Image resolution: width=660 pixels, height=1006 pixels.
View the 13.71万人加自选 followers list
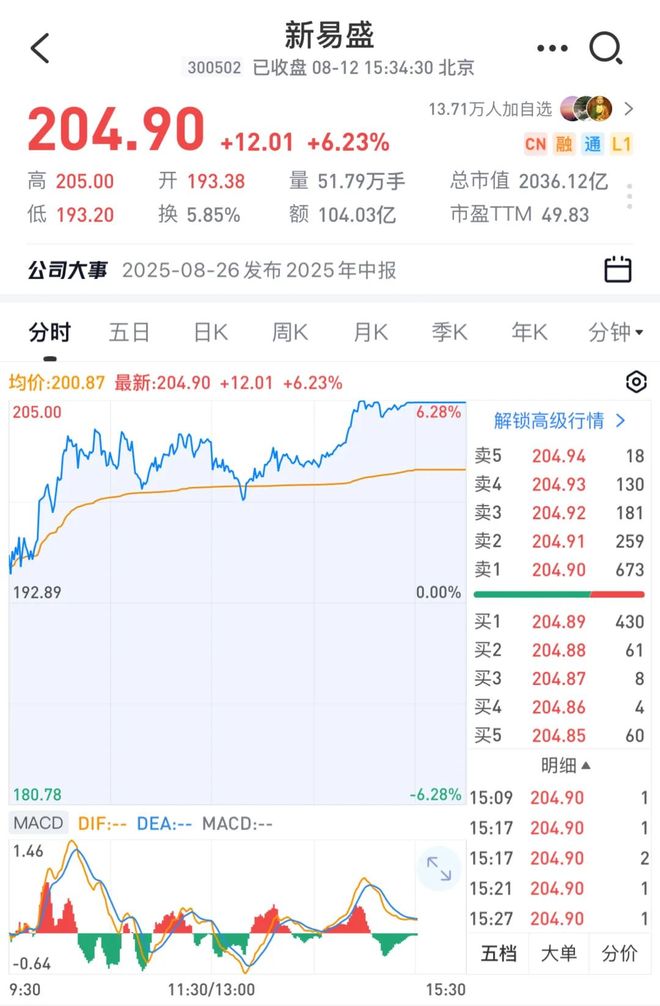[x=530, y=108]
